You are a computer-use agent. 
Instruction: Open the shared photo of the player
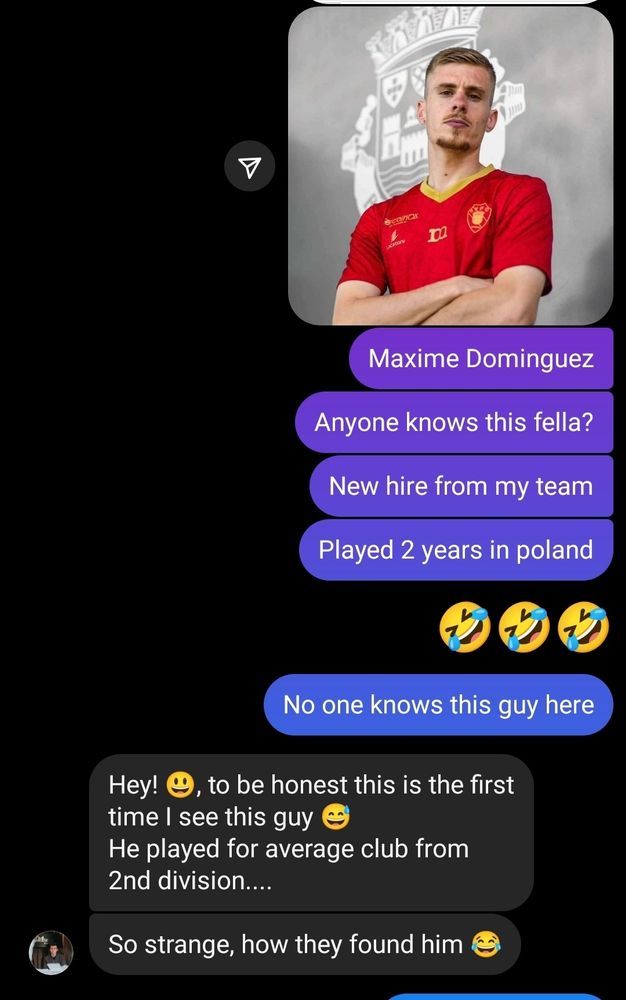450,166
